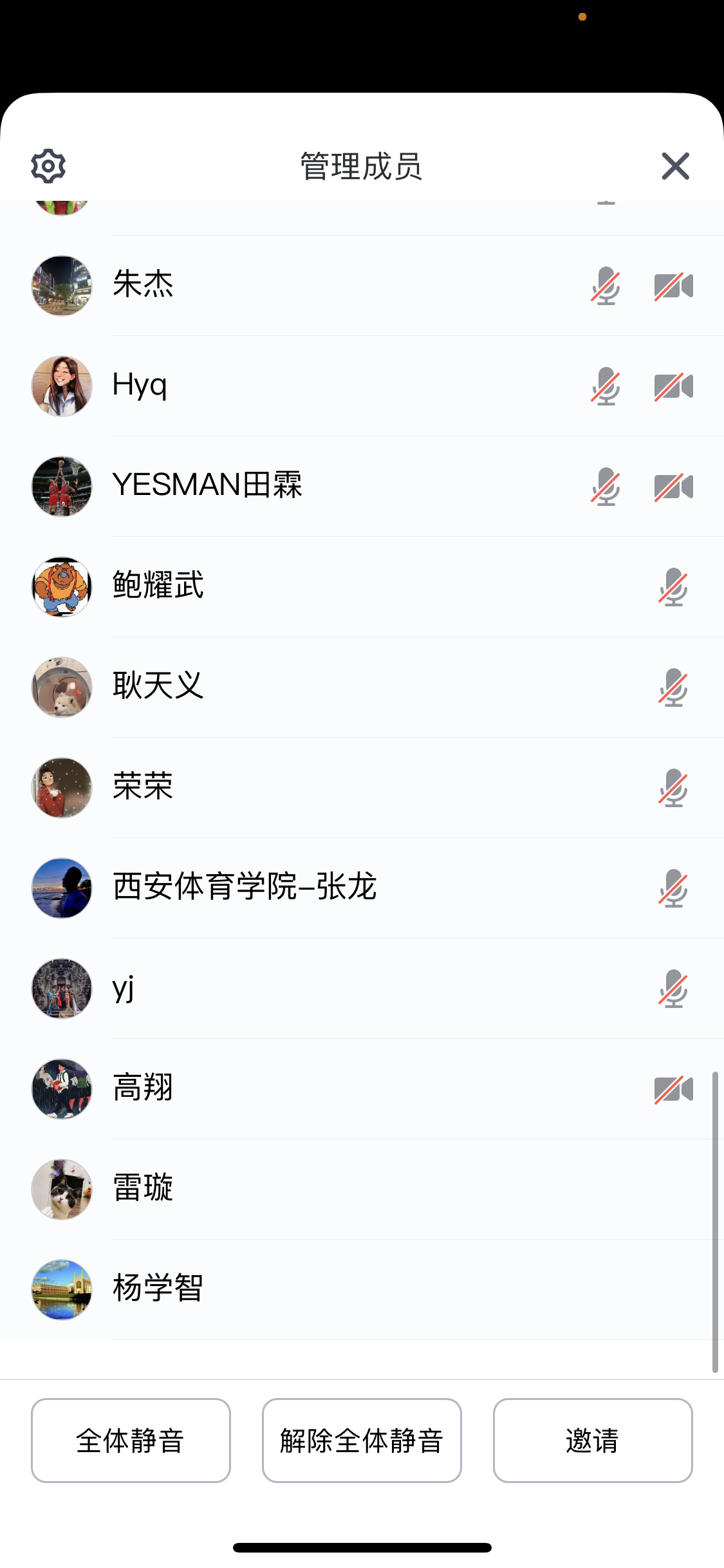Close the 管理成员 panel

click(x=675, y=166)
